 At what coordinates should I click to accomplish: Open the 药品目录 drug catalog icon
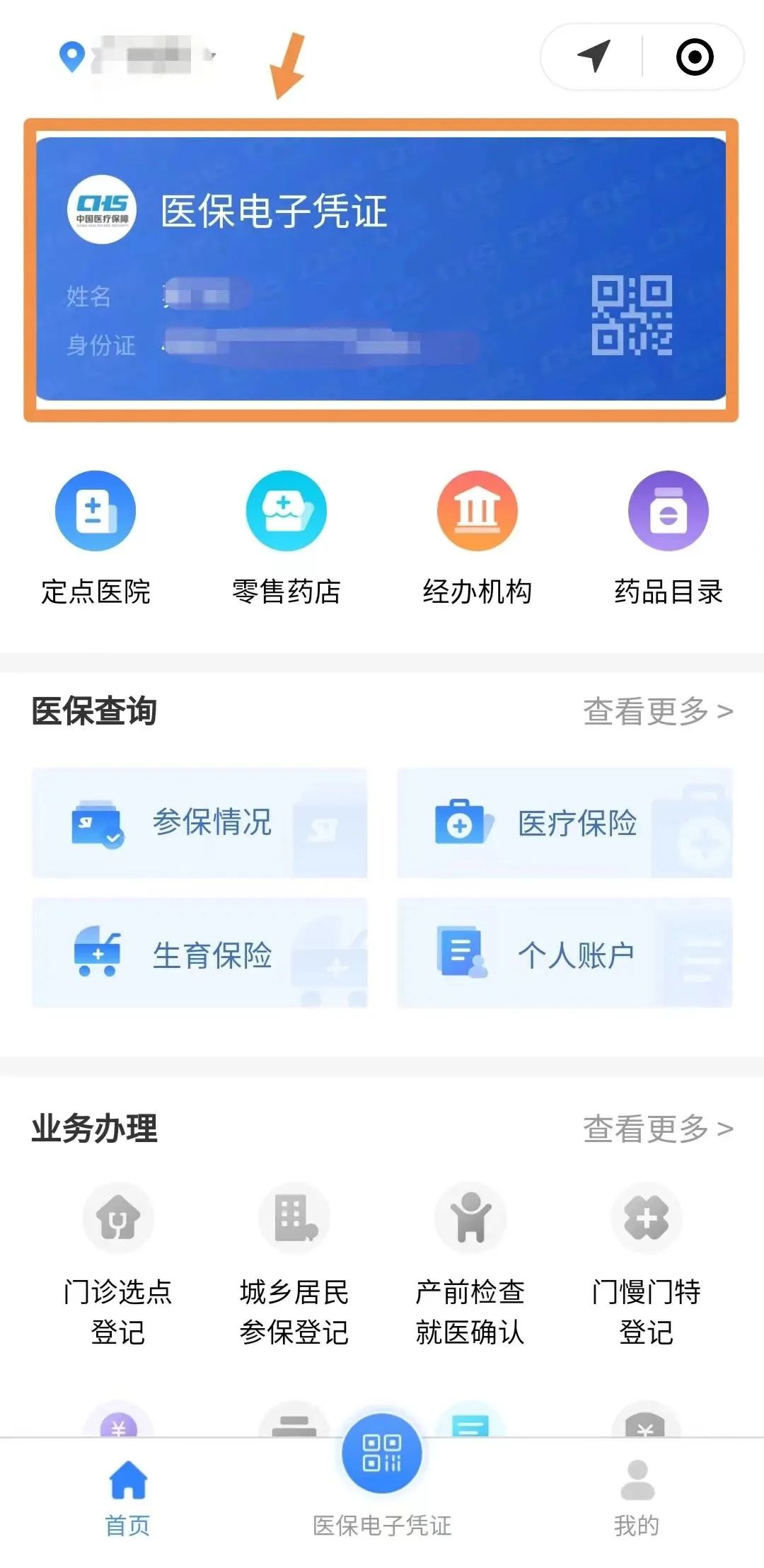(x=667, y=511)
